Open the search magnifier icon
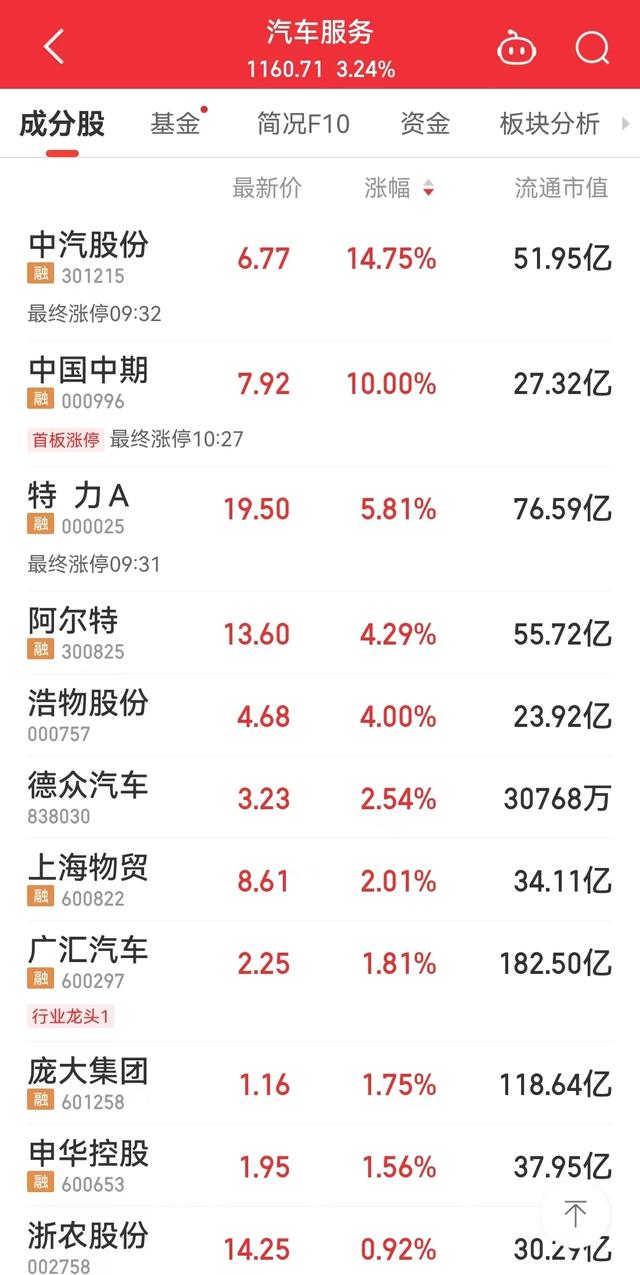Screen dimensions: 640x1275 (x=592, y=47)
